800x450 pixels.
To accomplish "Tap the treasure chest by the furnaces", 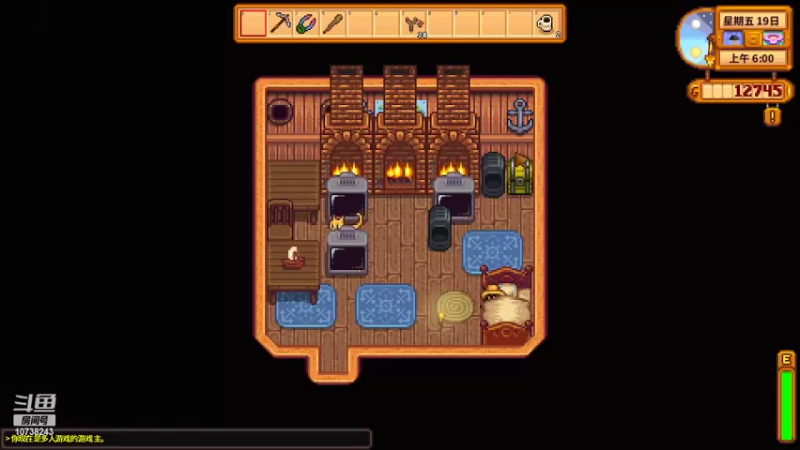I will (519, 176).
